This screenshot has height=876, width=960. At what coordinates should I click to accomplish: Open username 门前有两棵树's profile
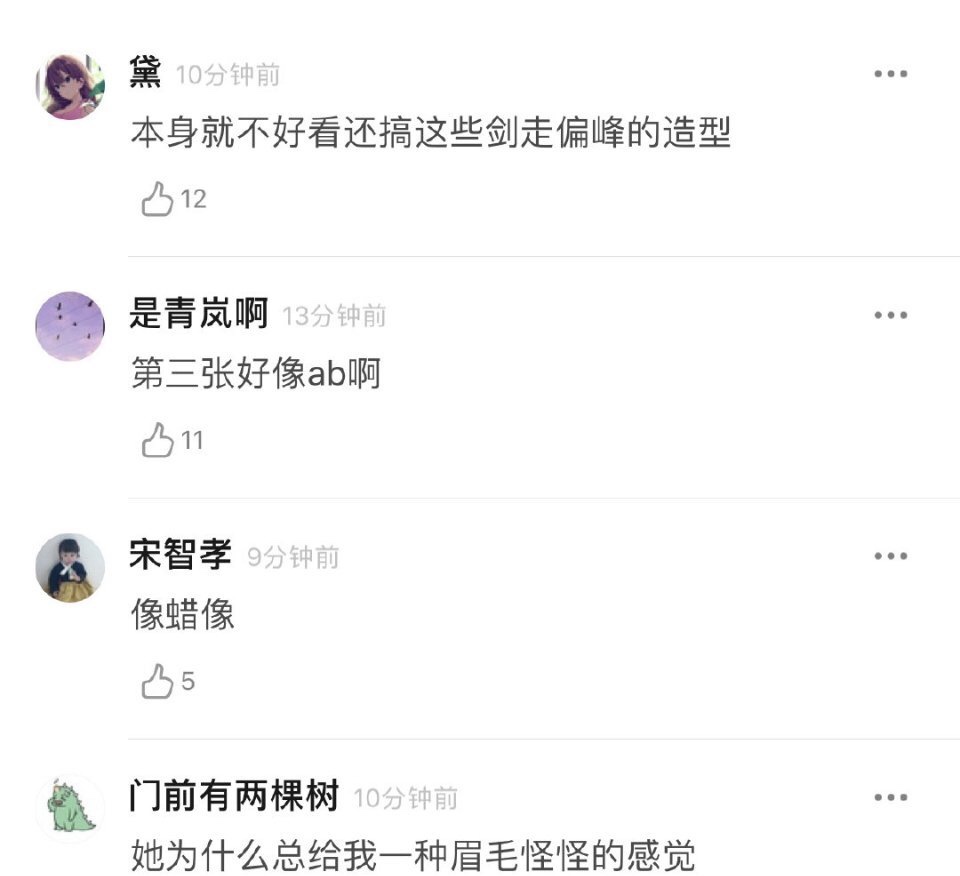(234, 796)
